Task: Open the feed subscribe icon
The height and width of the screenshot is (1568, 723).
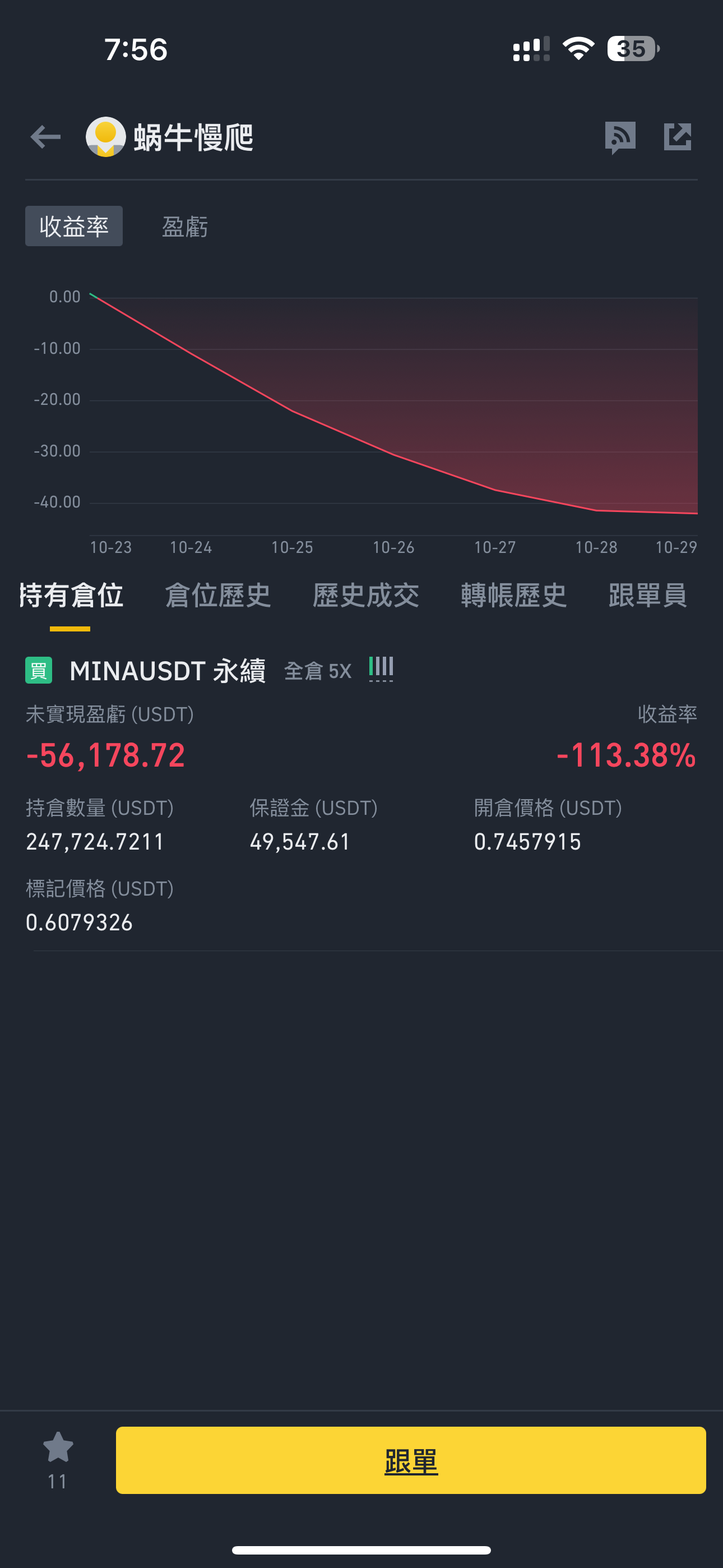Action: (620, 137)
